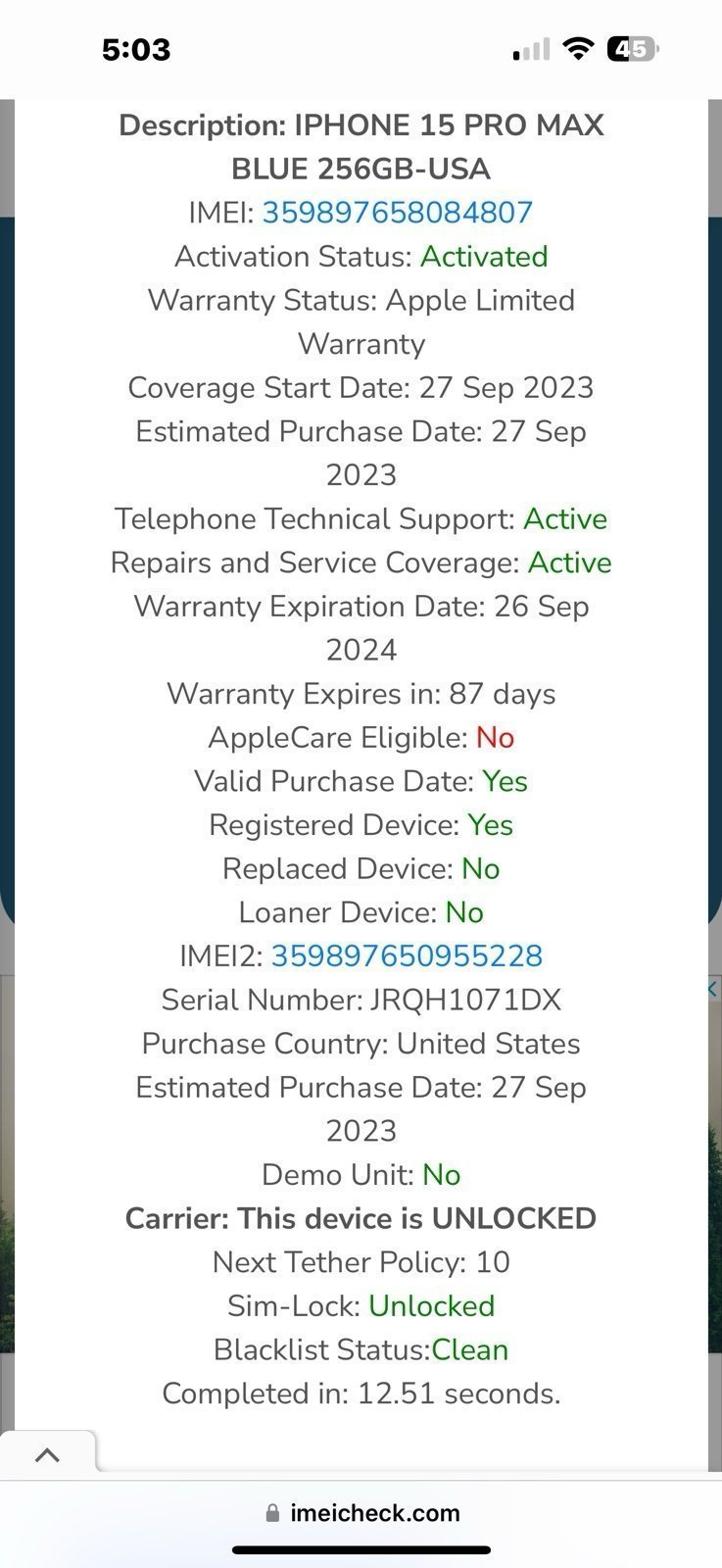
Task: Tap the teal back chevron on the right edge
Action: coord(710,988)
